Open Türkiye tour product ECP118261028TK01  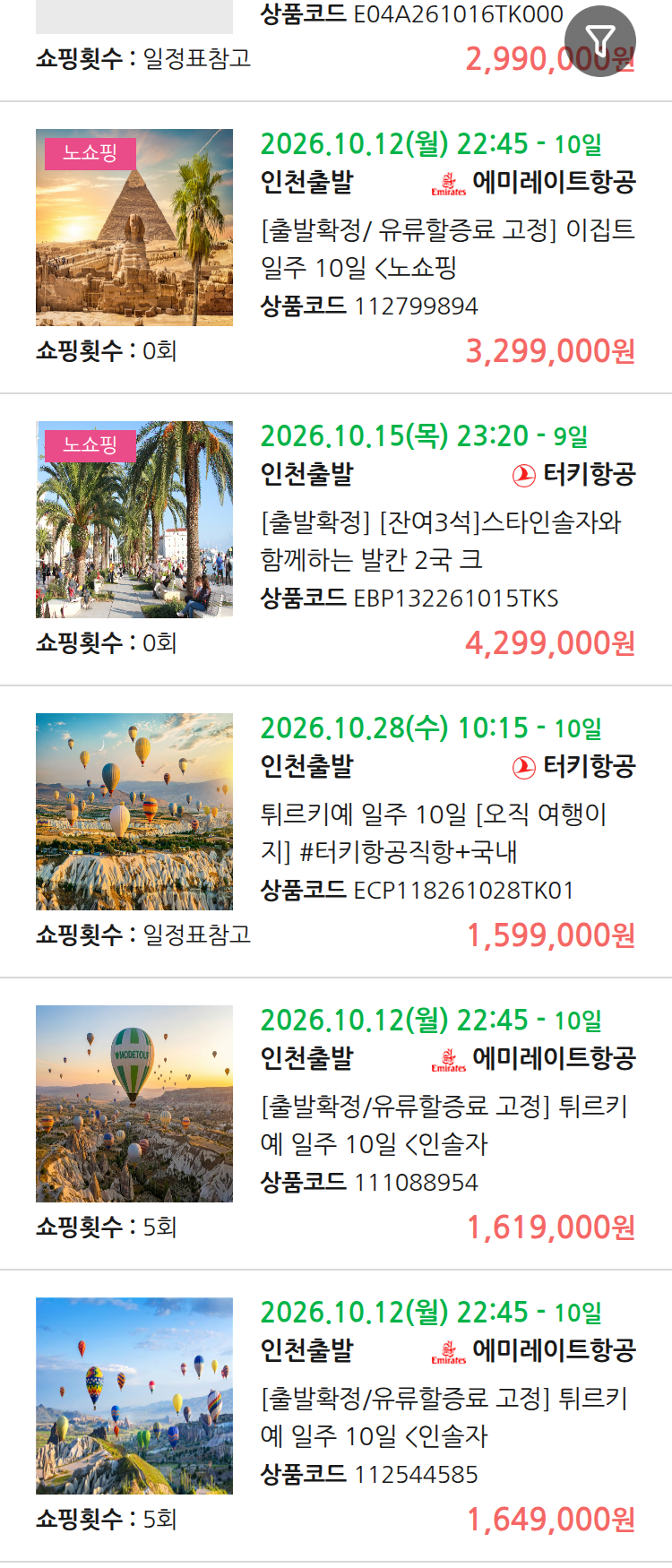[x=336, y=832]
